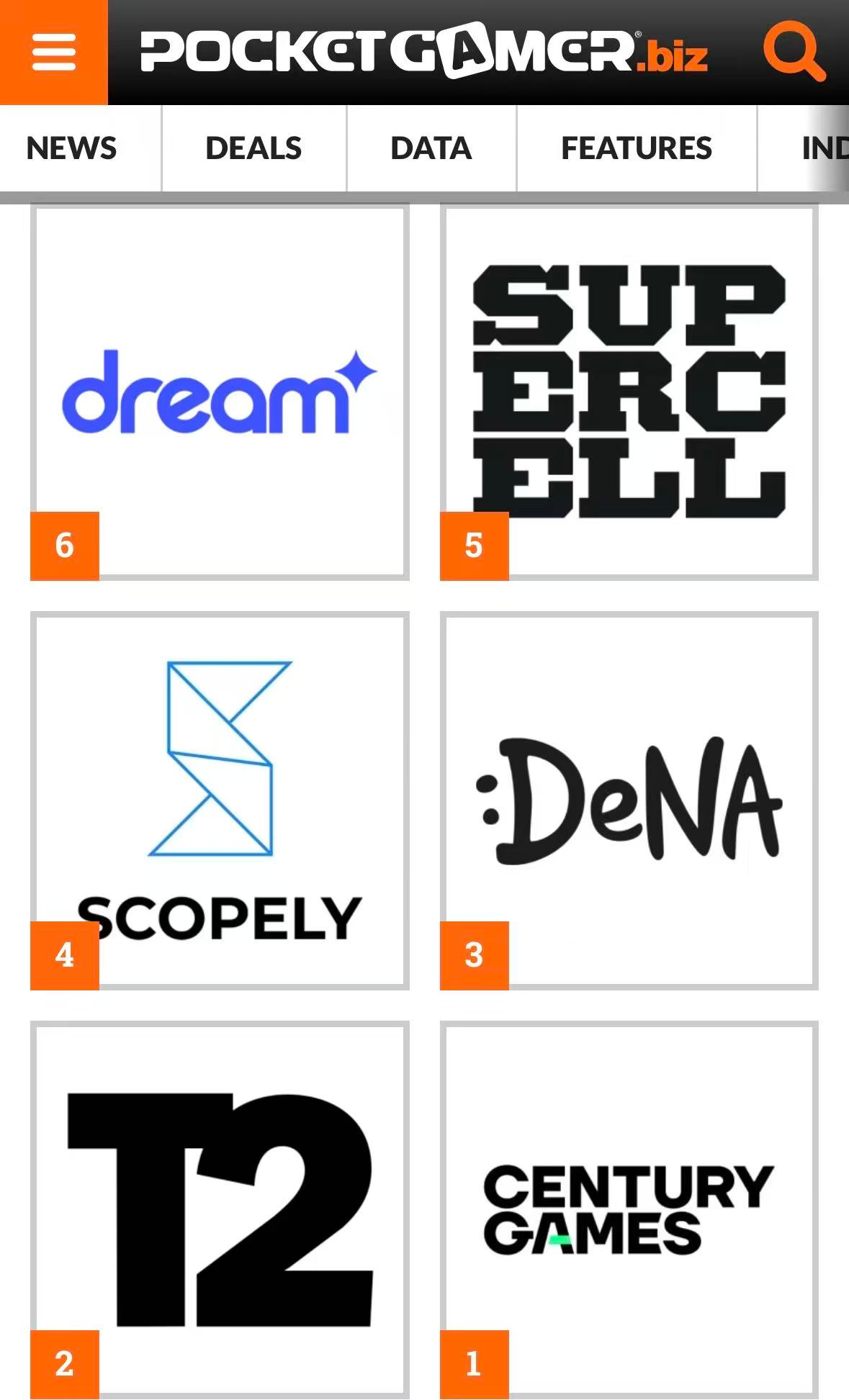Viewport: 849px width, 1400px height.
Task: Select the Data tab
Action: point(431,148)
